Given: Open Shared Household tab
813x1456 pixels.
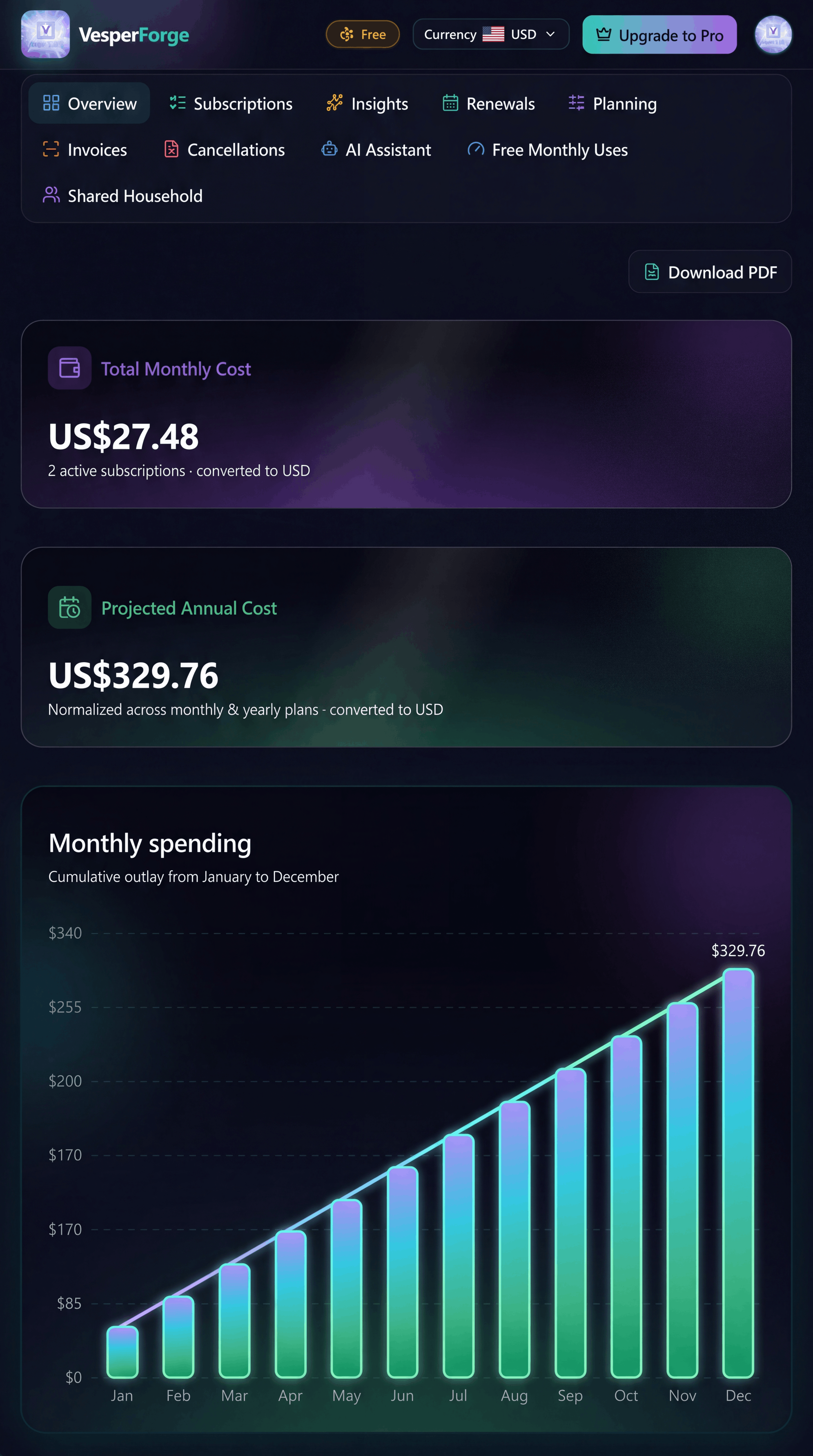Looking at the screenshot, I should [x=123, y=196].
